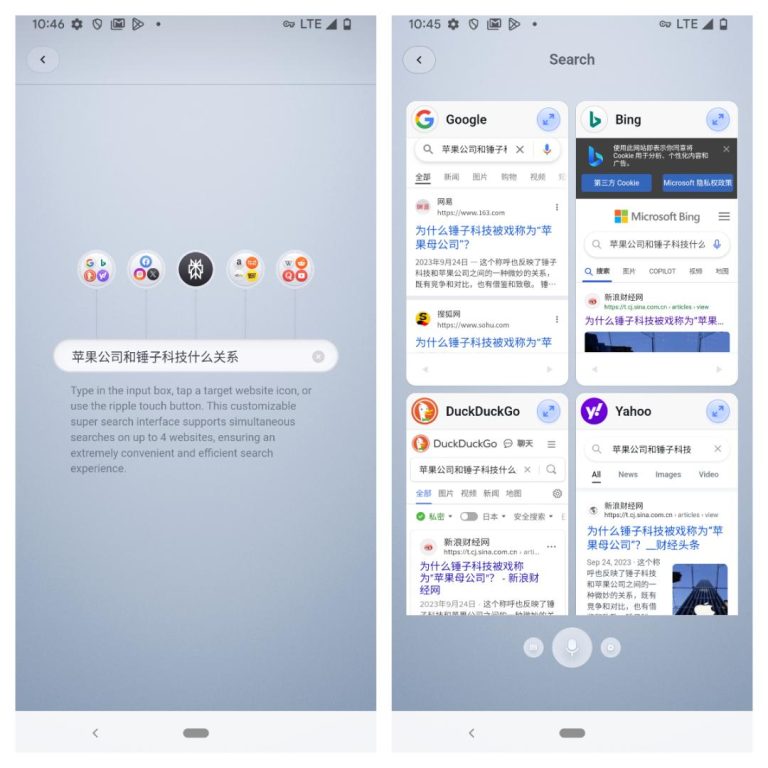Clear the query text in the super search box
This screenshot has height=768, width=768.
318,356
